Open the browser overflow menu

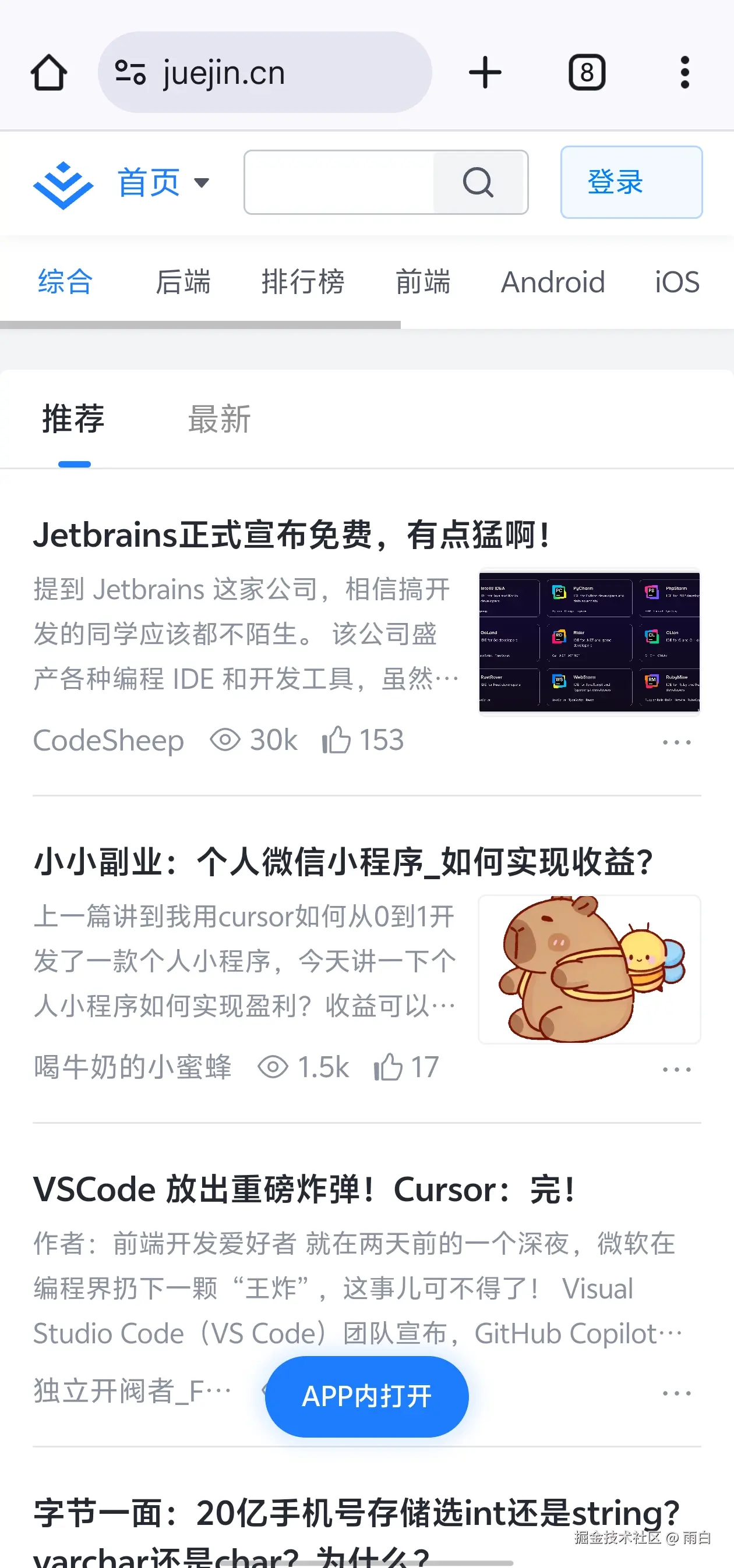pyautogui.click(x=684, y=72)
